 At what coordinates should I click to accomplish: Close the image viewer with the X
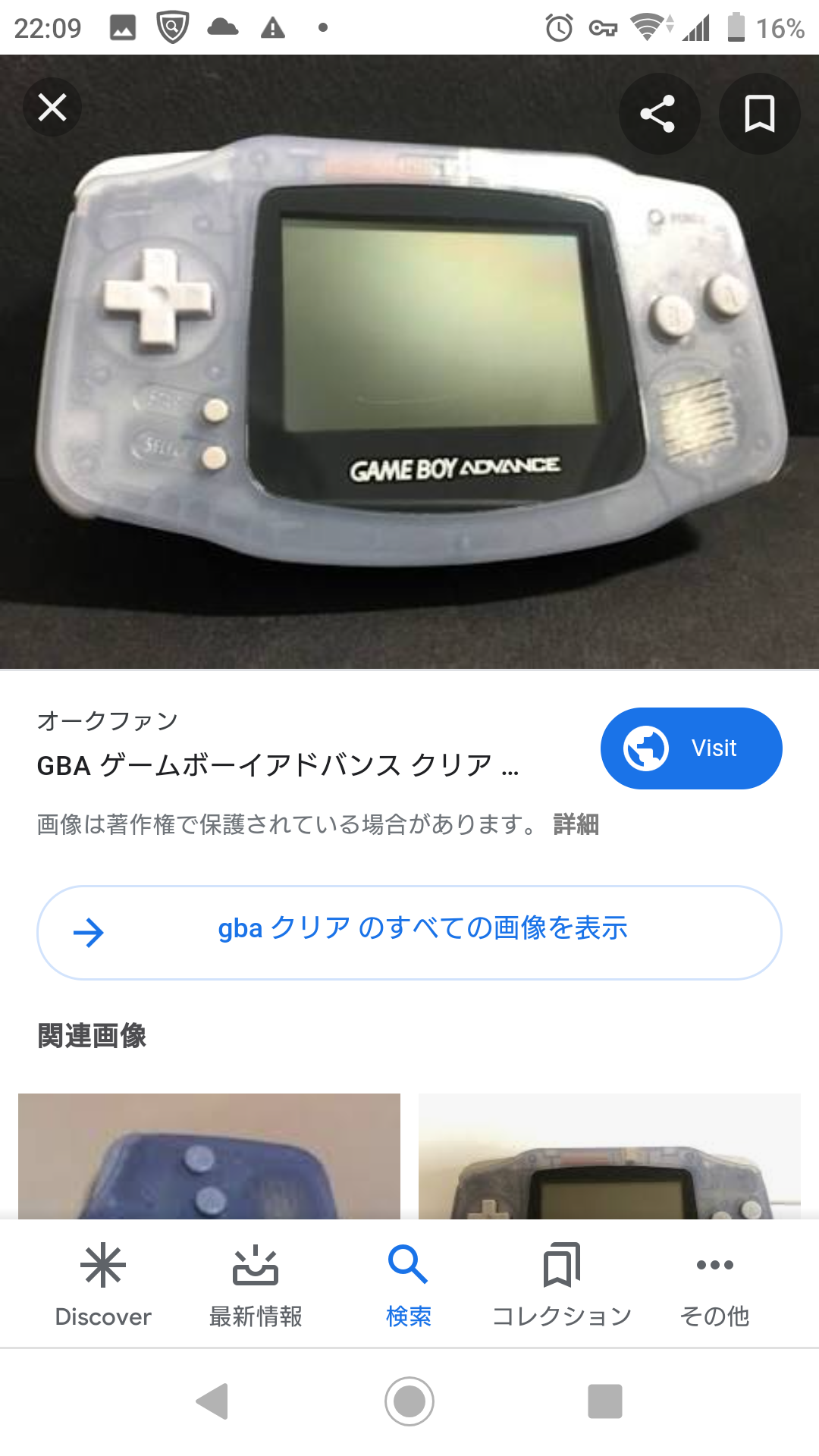[52, 107]
